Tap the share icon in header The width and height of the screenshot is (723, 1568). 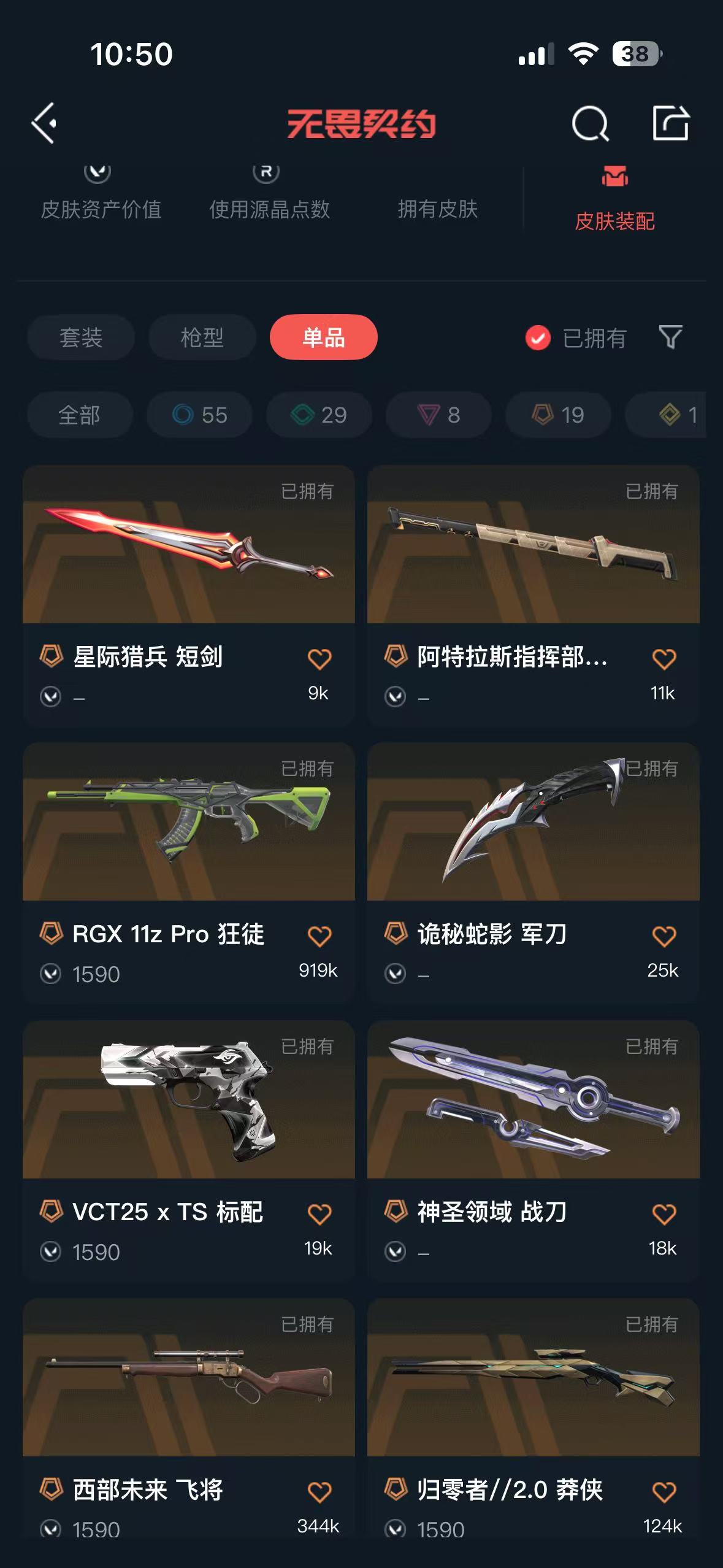coord(670,123)
